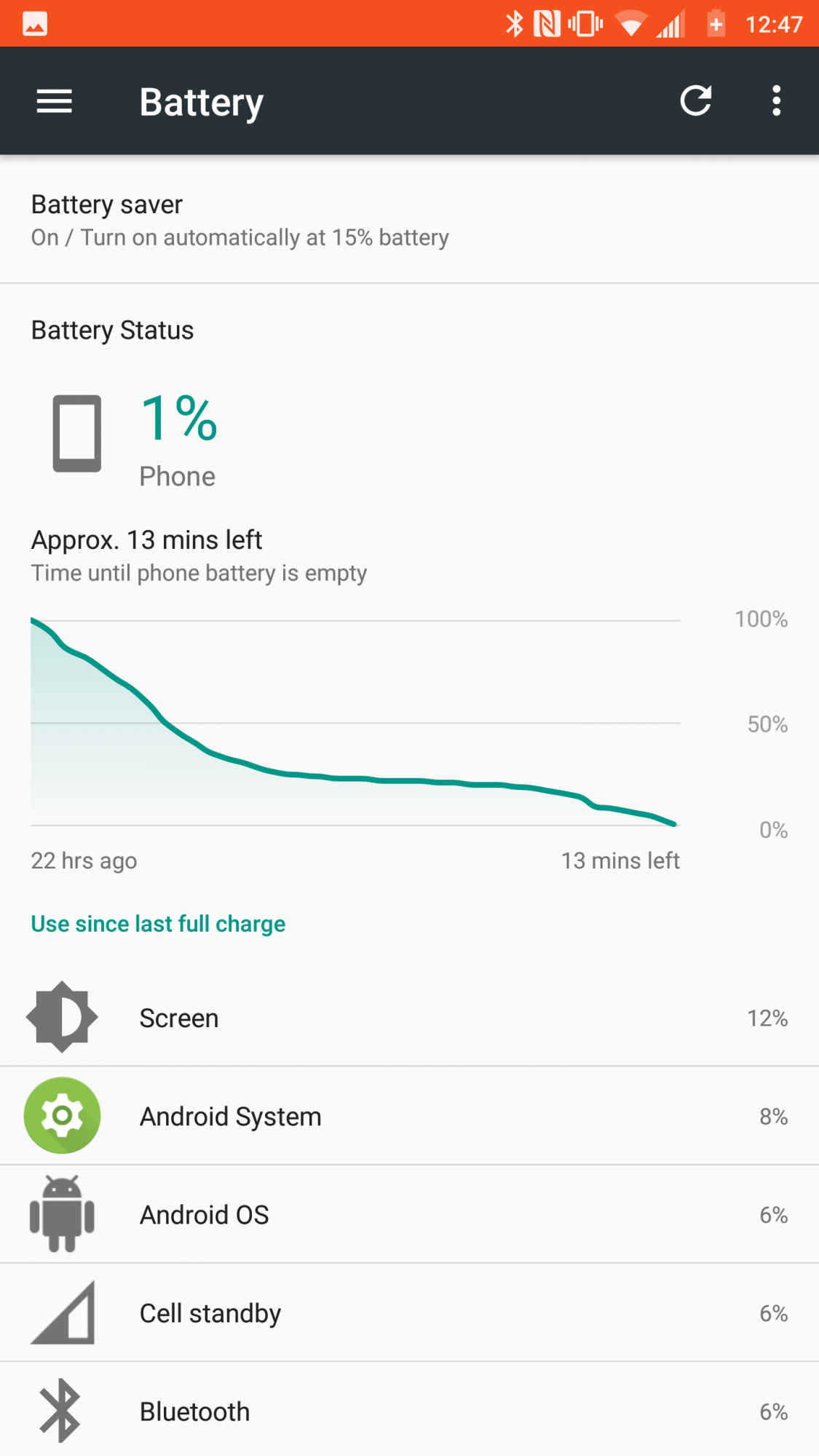Refresh the battery statistics
Viewport: 819px width, 1456px height.
click(696, 100)
